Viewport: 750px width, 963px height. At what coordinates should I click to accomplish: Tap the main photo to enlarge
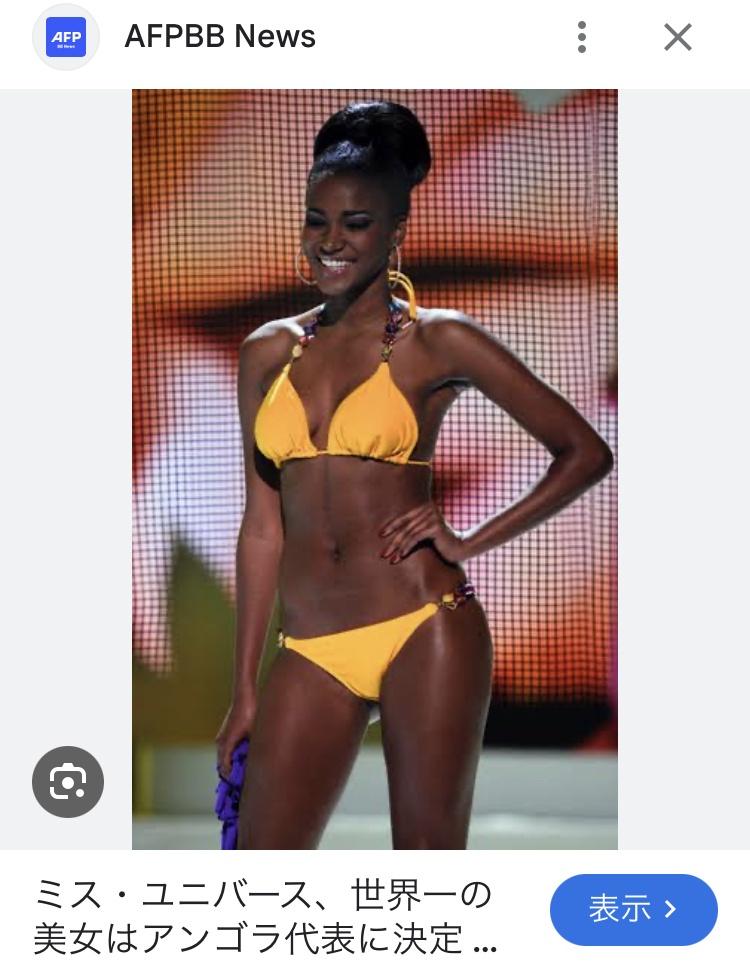[374, 468]
